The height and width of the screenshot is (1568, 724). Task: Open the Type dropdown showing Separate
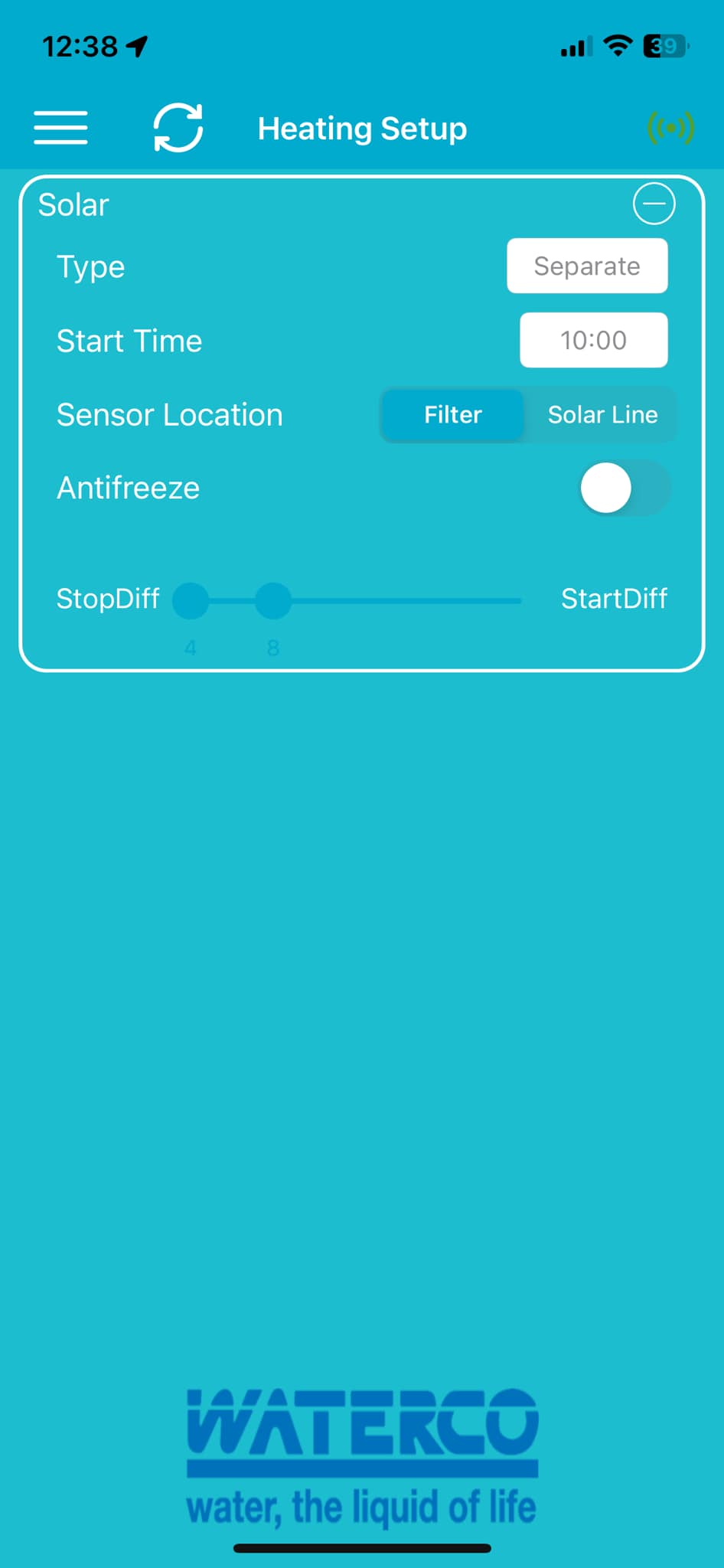tap(587, 266)
